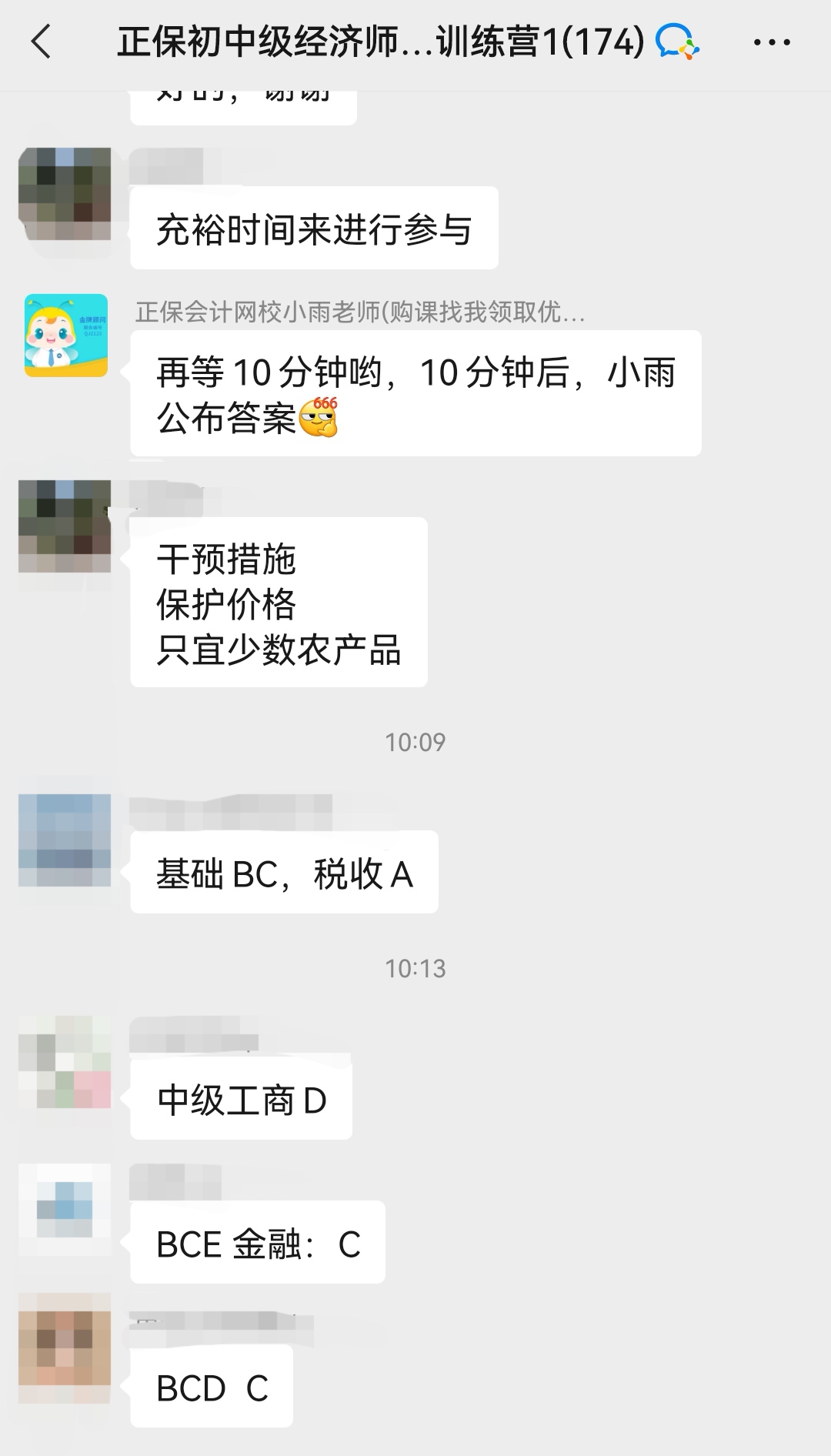Viewport: 831px width, 1456px height.
Task: Select the 基础BC，税收A message bubble
Action: click(x=285, y=872)
